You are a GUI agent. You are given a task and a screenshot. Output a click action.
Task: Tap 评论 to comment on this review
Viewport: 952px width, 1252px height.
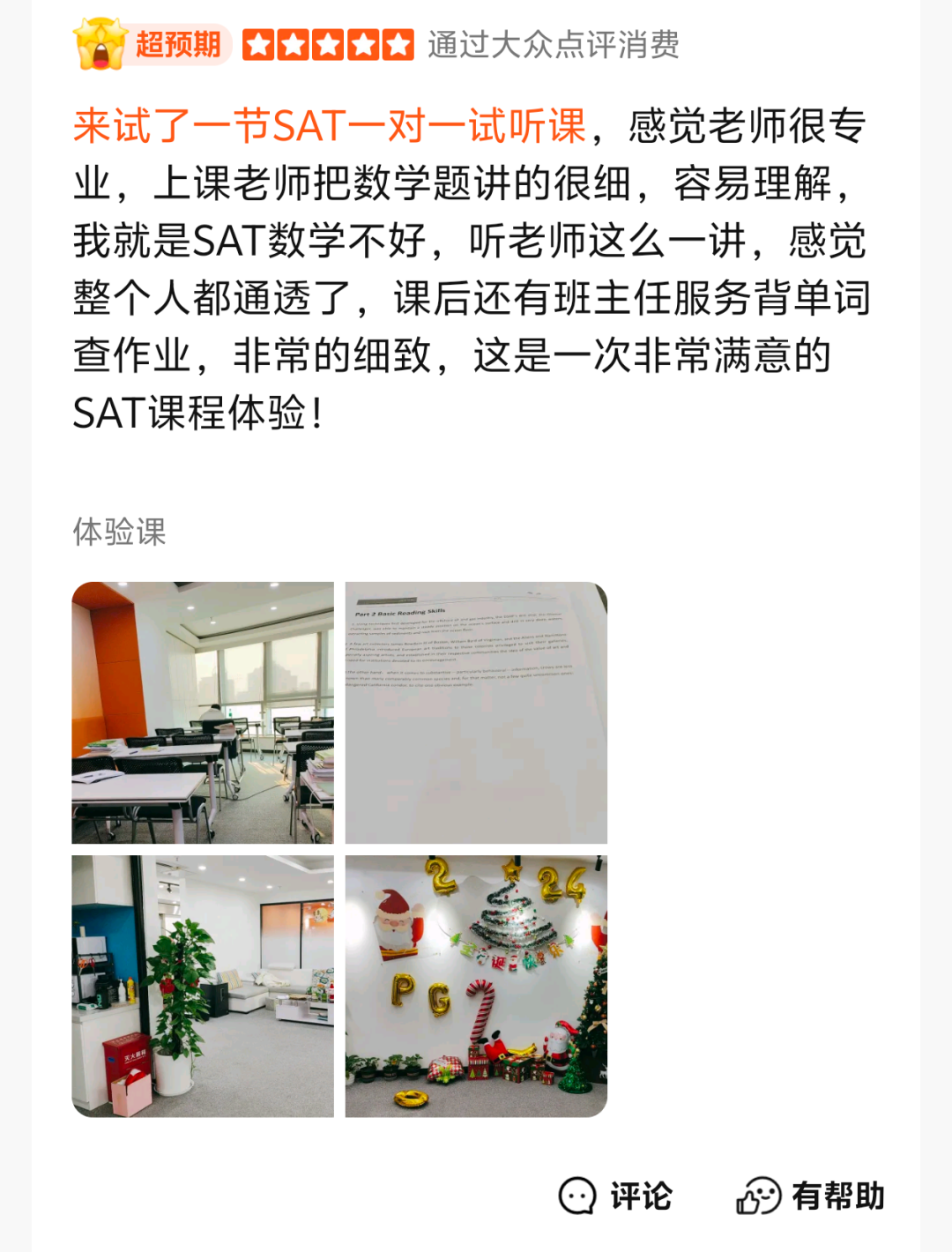(615, 1196)
